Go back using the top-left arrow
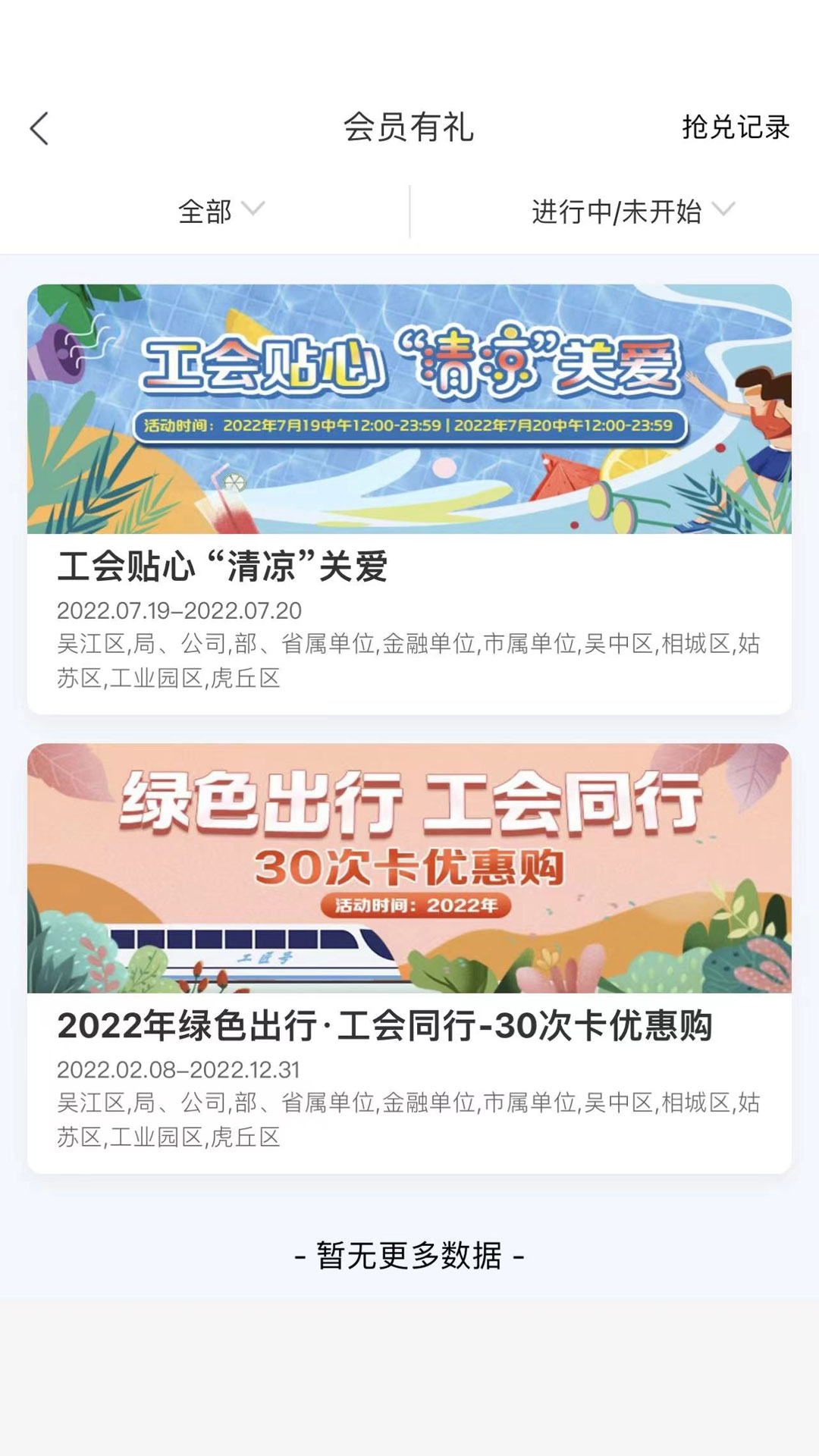Screen dimensions: 819x1456 click(39, 128)
